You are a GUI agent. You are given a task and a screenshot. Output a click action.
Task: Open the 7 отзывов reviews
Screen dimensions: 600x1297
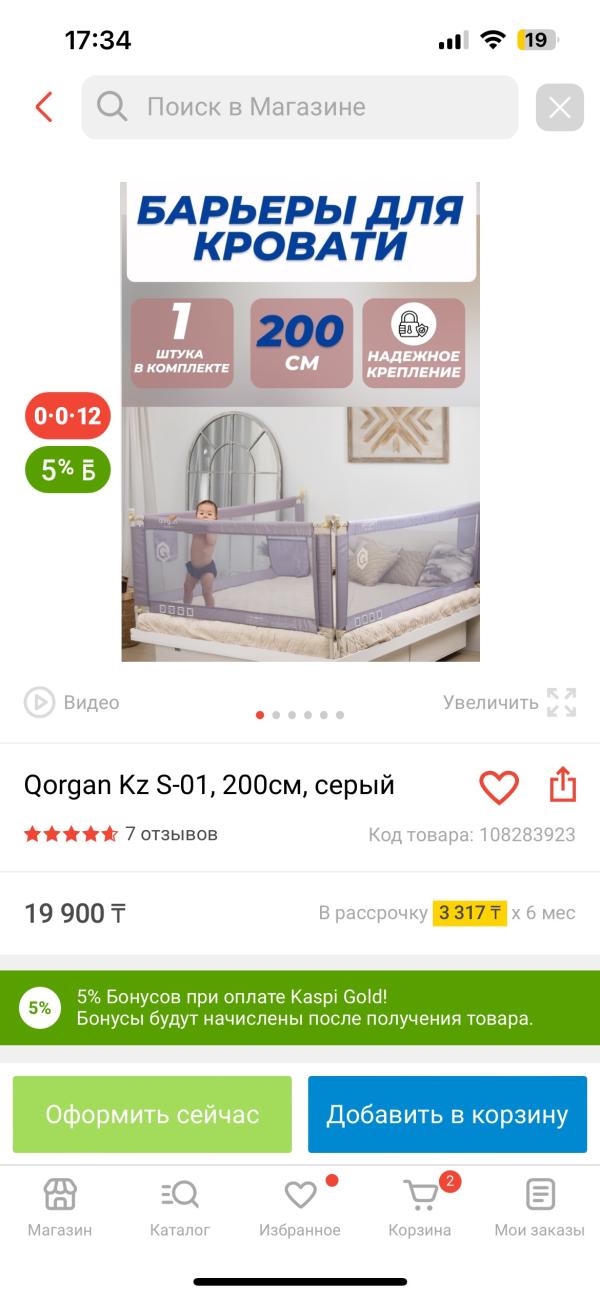pyautogui.click(x=171, y=833)
